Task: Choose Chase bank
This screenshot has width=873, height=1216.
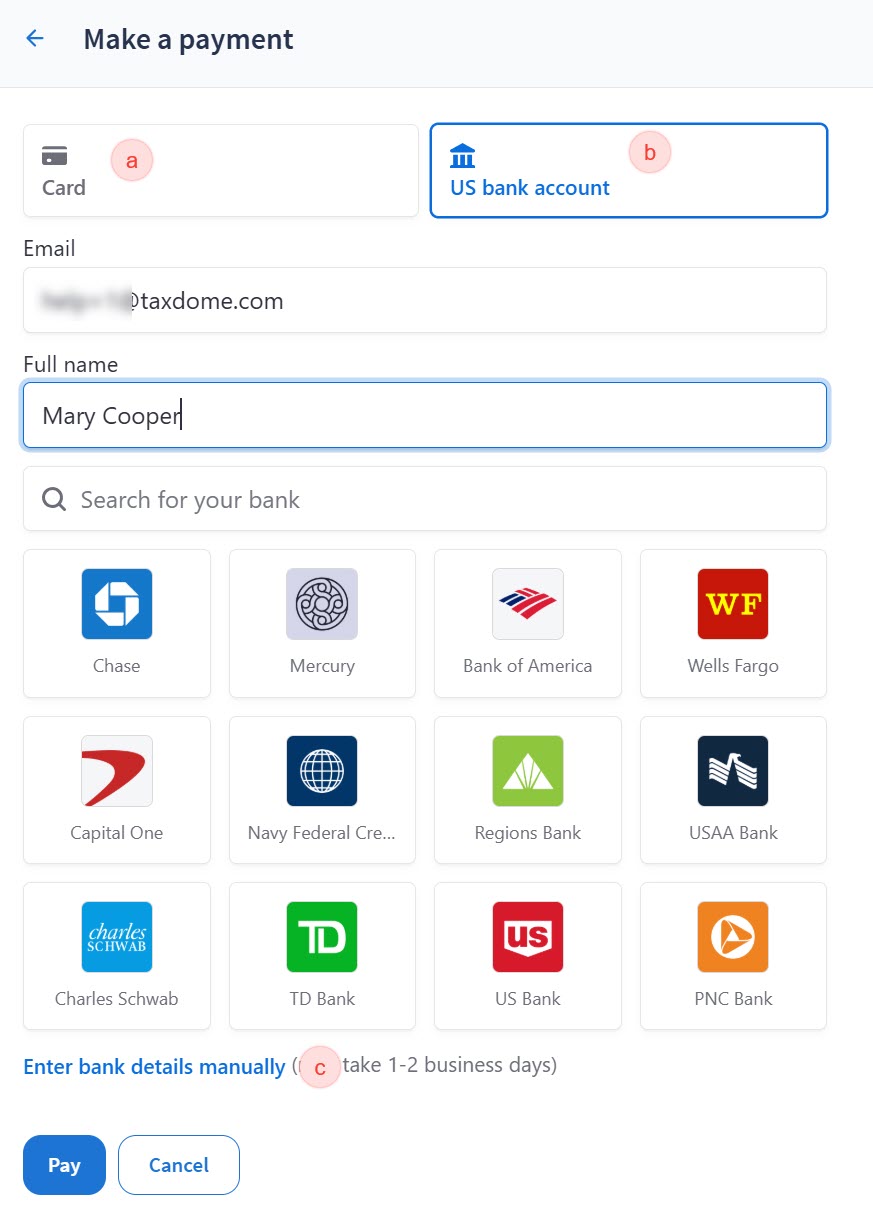Action: [117, 623]
